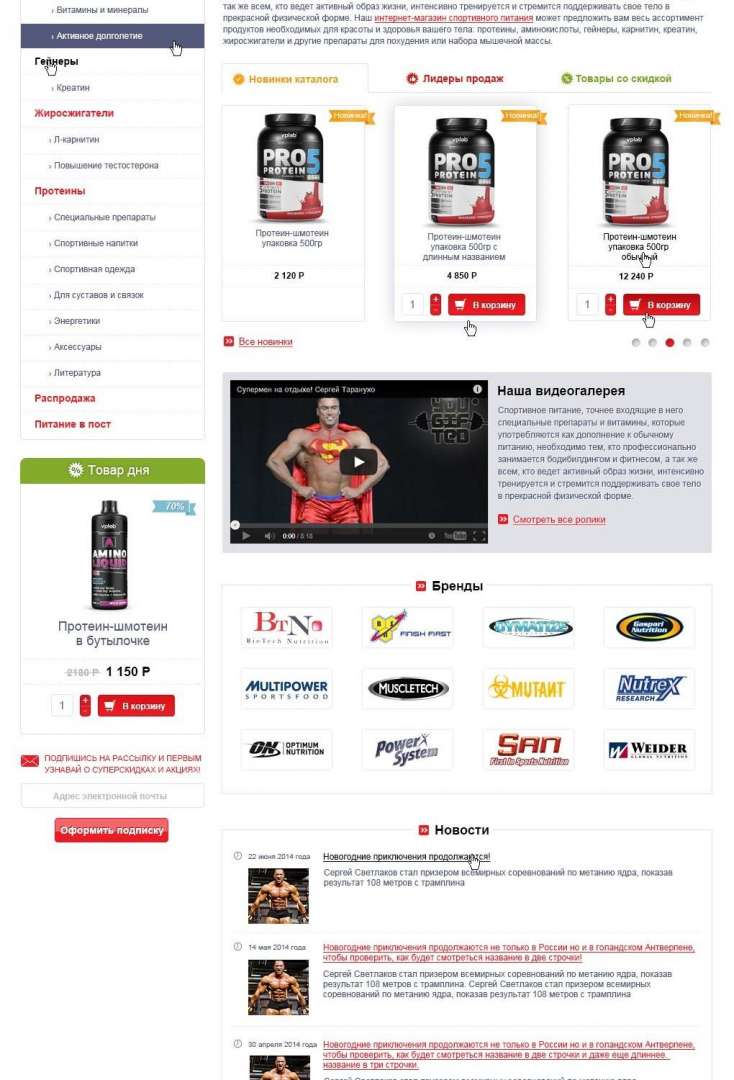Select the last carousel page dot
The width and height of the screenshot is (734, 1080).
point(704,342)
